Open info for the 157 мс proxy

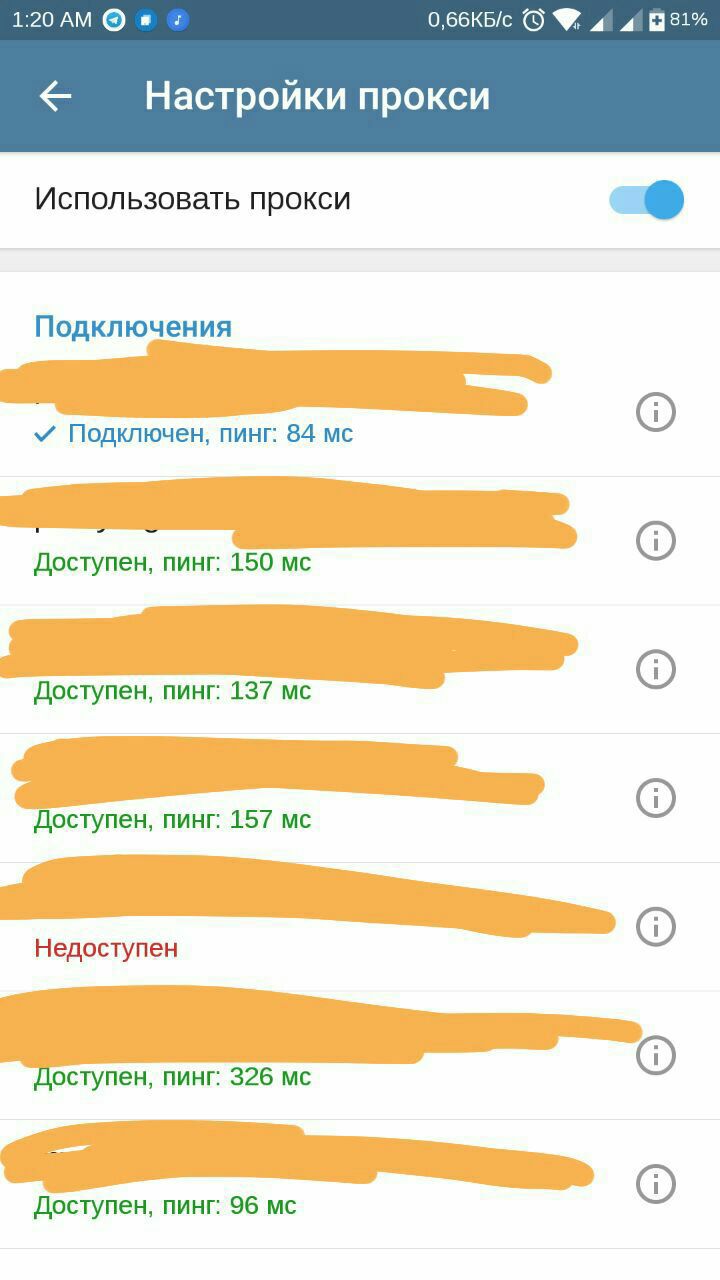tap(656, 798)
